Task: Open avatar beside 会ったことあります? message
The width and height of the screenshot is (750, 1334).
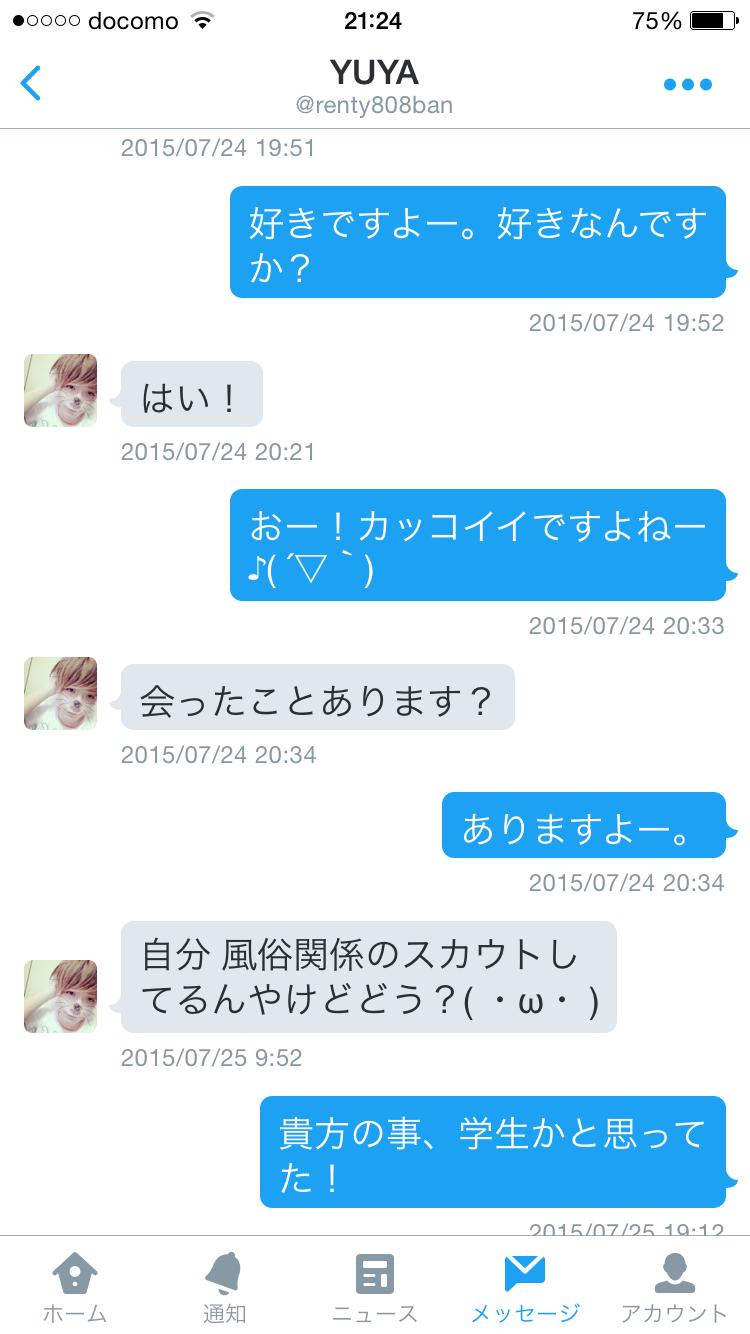Action: coord(61,694)
